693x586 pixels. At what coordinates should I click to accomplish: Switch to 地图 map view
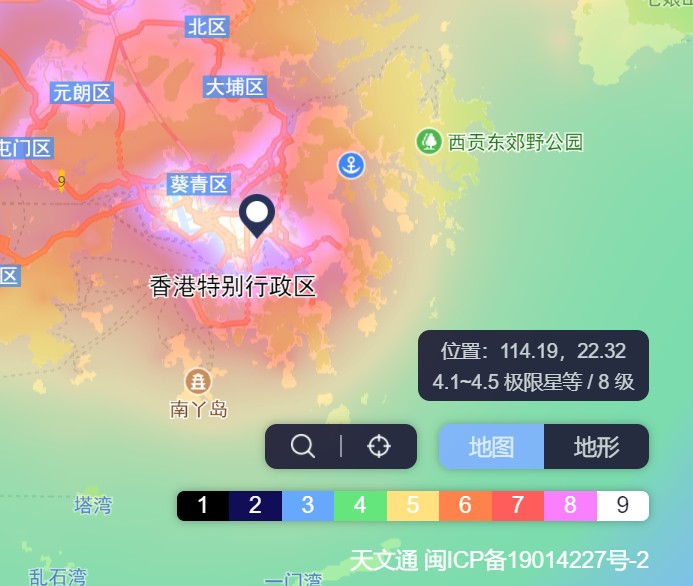tap(491, 447)
